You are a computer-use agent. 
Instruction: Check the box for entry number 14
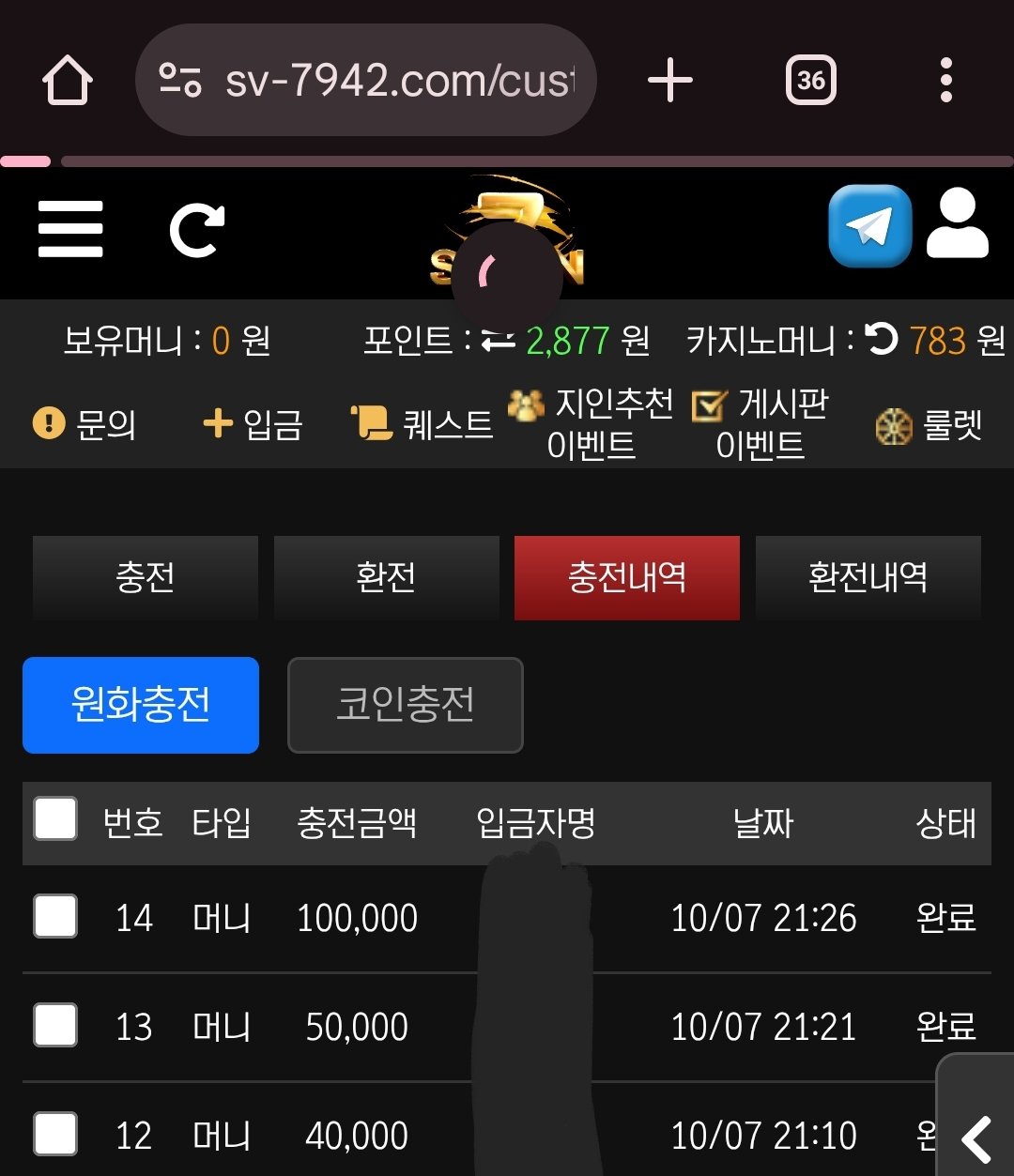tap(55, 916)
